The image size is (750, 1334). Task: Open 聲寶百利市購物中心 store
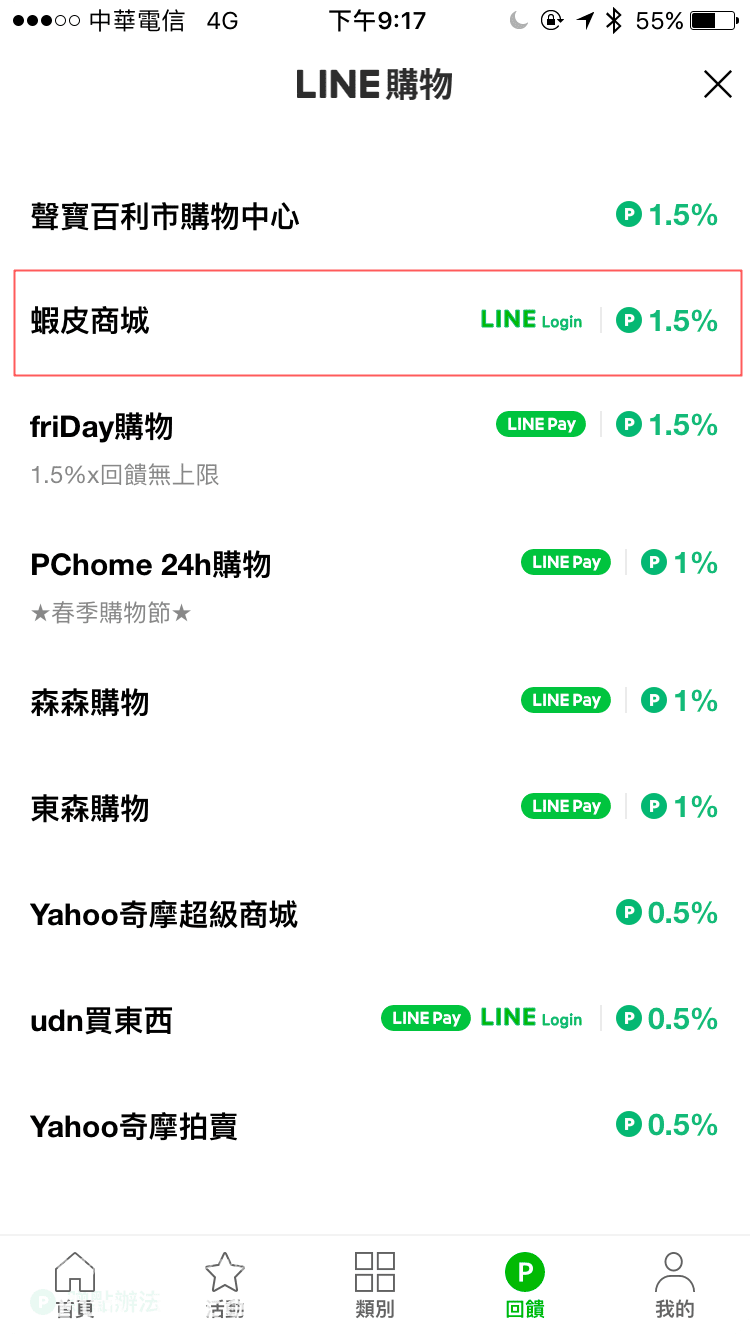click(165, 216)
